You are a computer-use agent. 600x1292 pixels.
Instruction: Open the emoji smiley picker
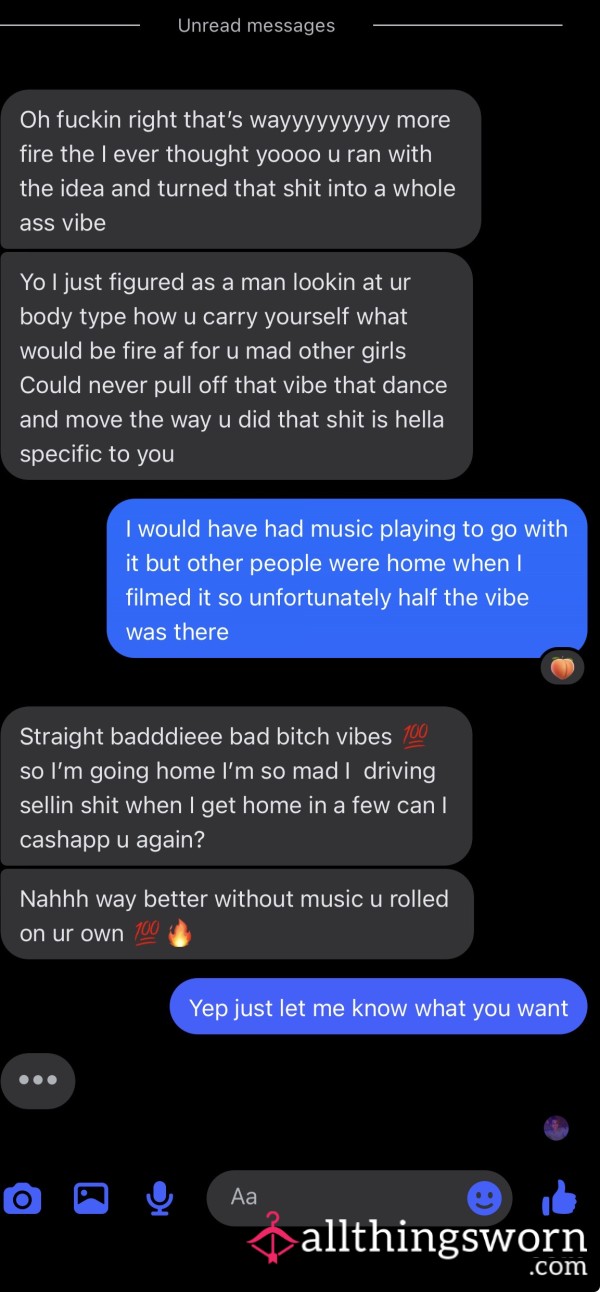(485, 1197)
